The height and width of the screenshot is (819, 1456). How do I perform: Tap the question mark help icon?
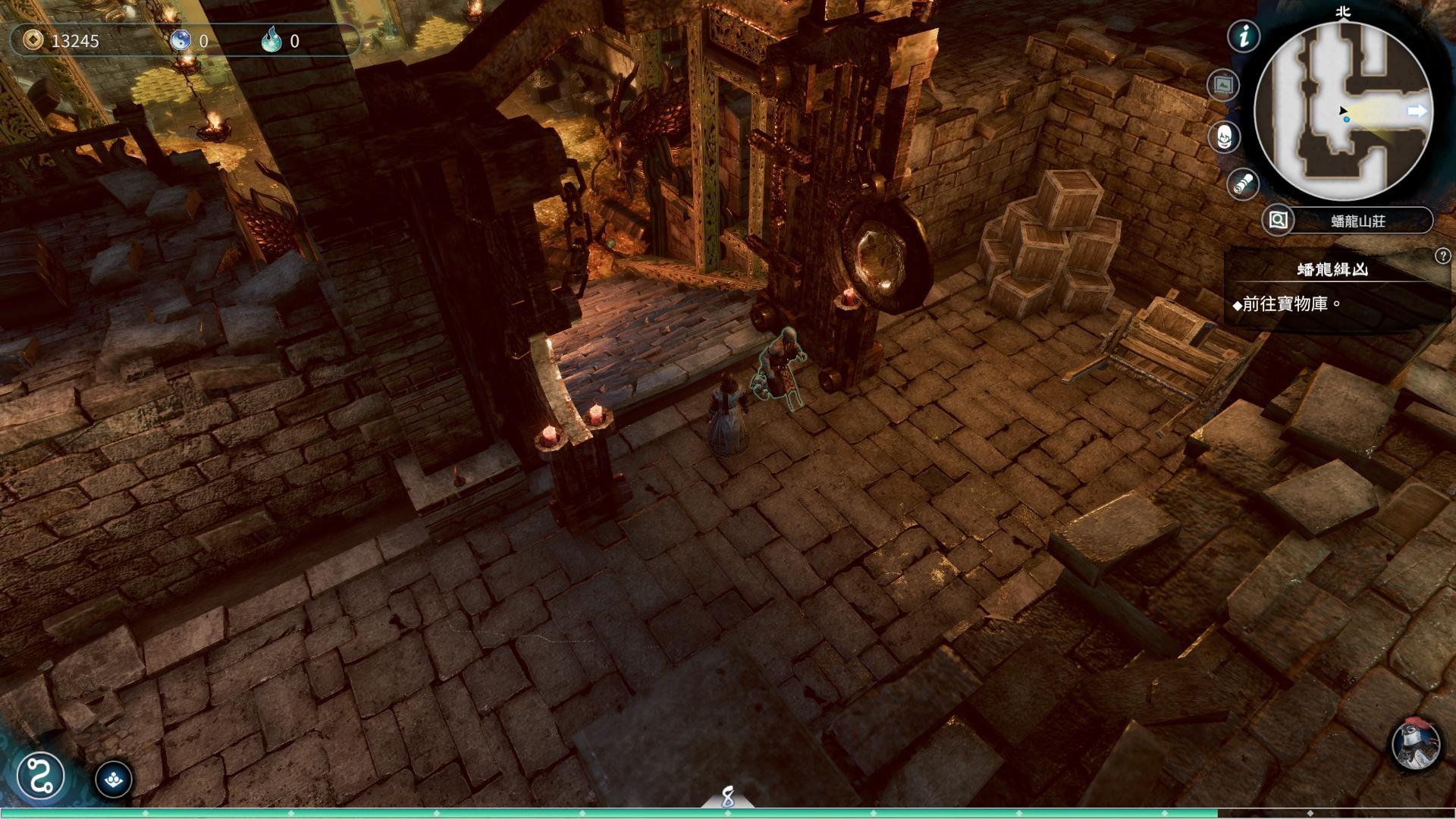point(1442,256)
